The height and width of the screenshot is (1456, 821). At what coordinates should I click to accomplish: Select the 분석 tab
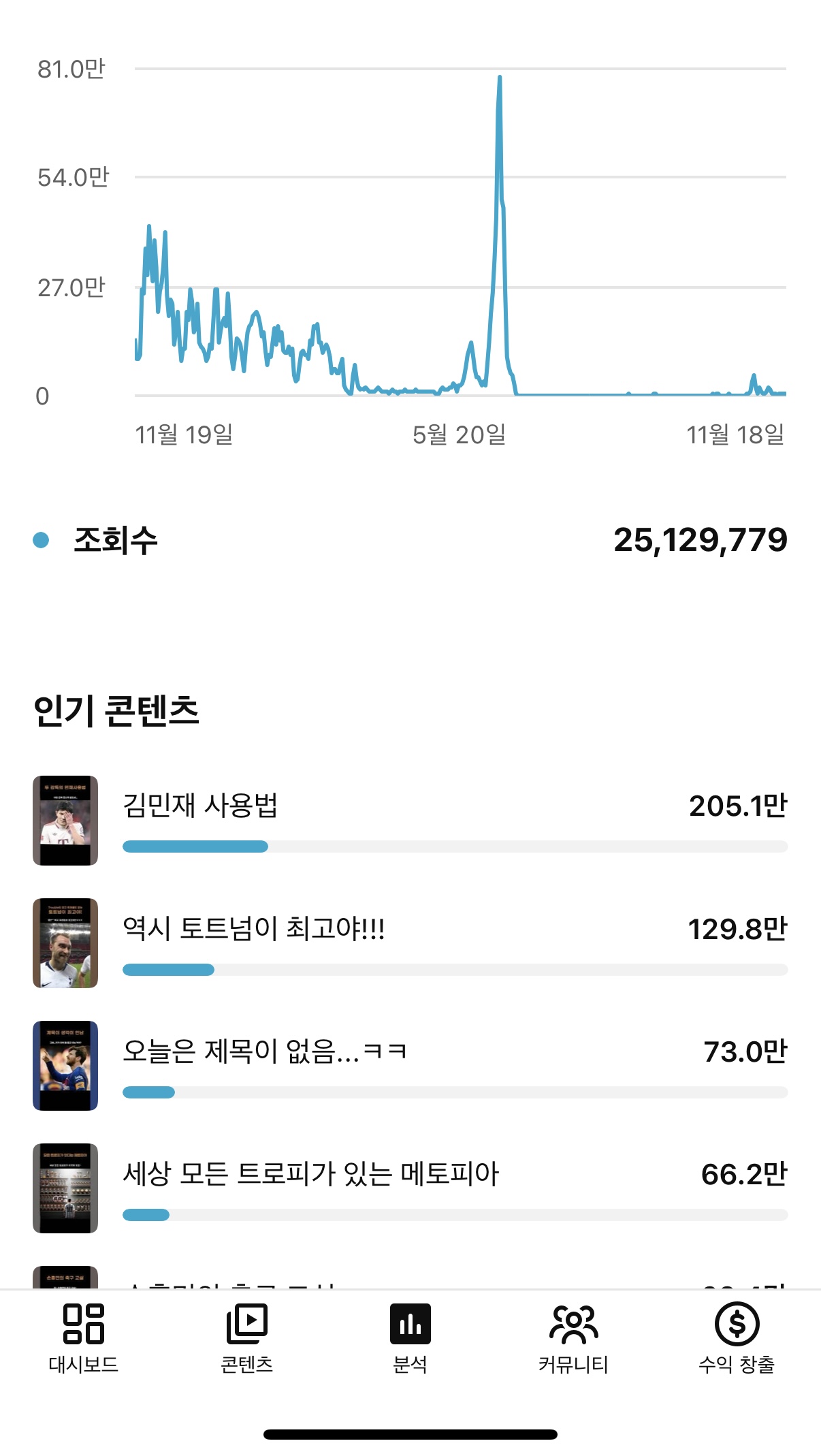tap(410, 1337)
